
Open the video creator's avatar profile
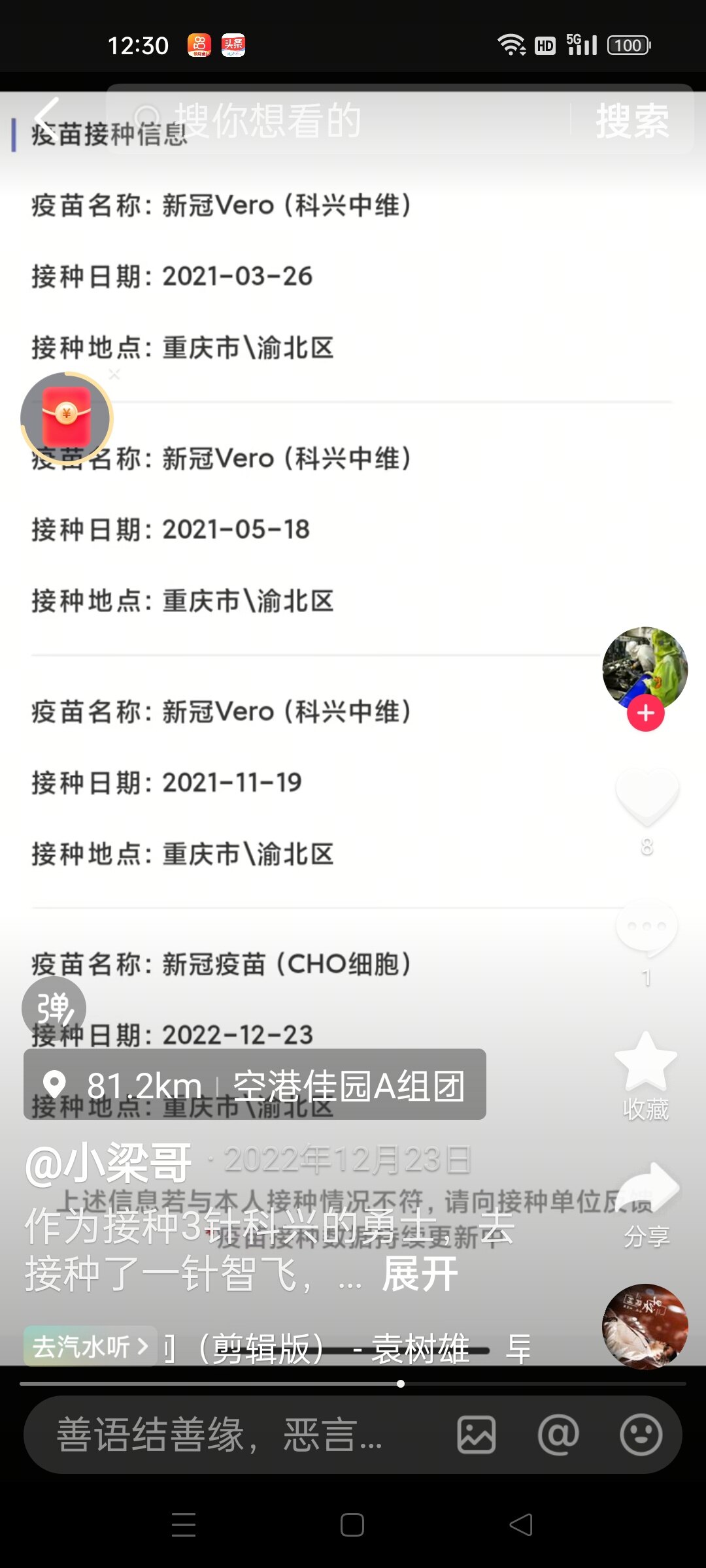tap(645, 666)
